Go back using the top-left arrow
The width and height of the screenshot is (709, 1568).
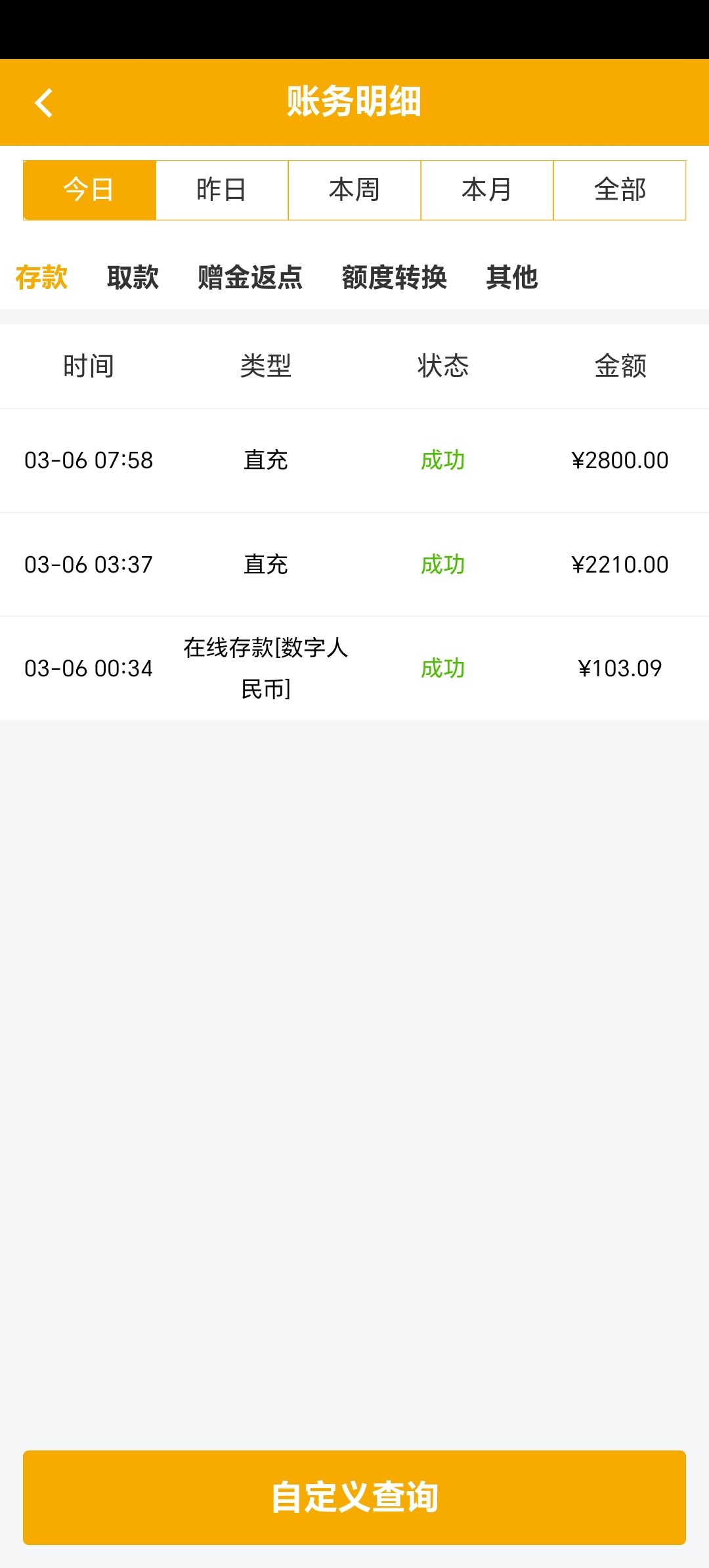pos(43,103)
